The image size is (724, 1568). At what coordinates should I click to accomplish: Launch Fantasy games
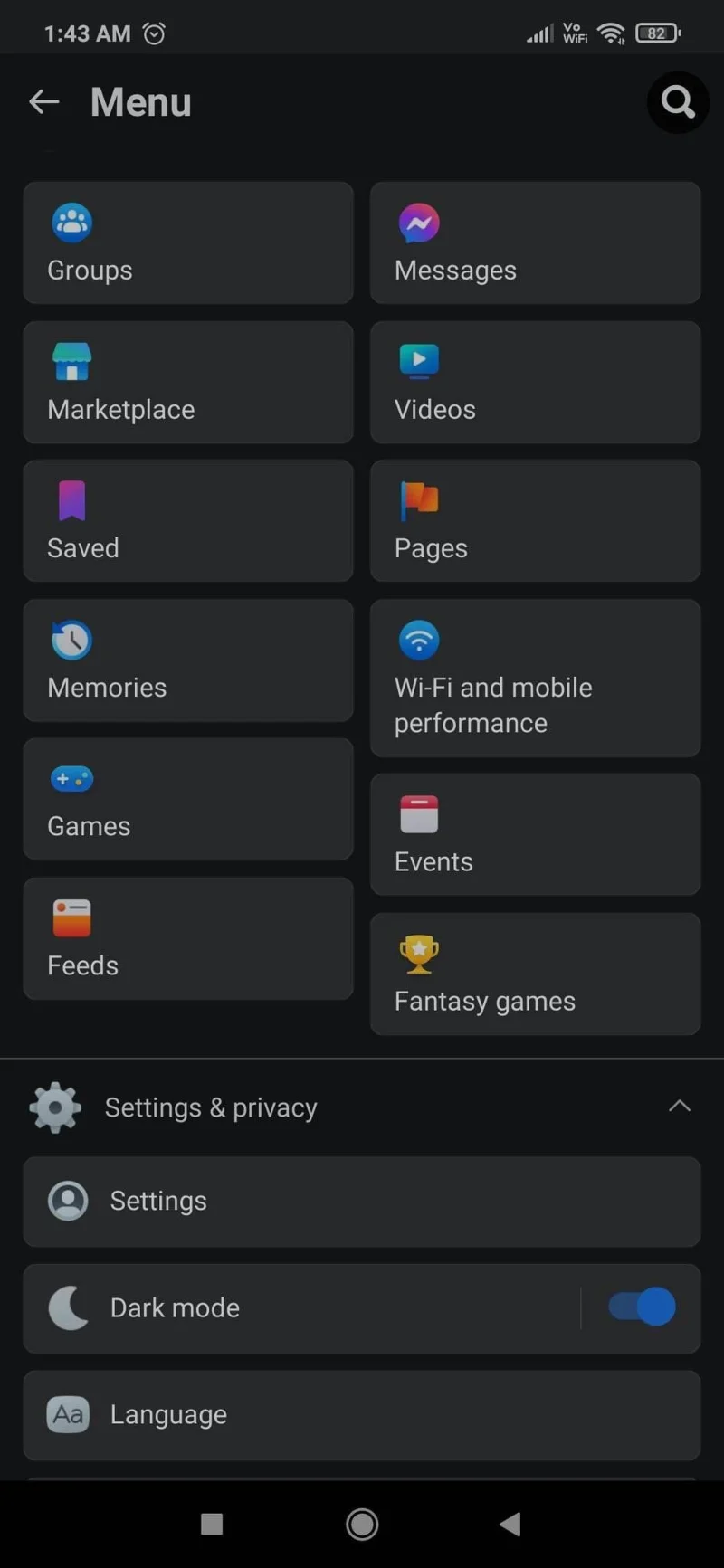click(535, 974)
